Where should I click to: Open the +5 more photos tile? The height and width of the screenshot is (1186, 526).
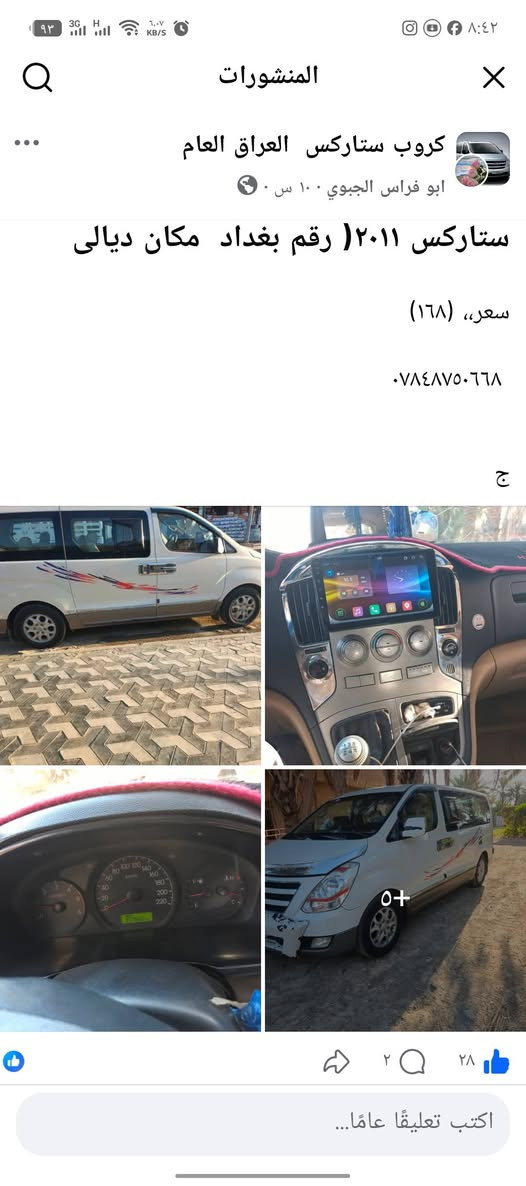(x=395, y=900)
